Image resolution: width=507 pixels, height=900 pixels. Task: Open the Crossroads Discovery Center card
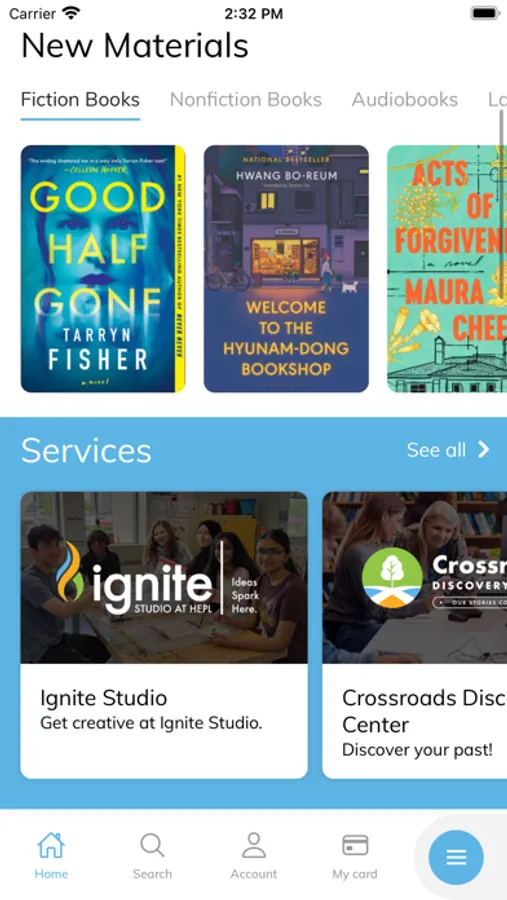coord(415,635)
